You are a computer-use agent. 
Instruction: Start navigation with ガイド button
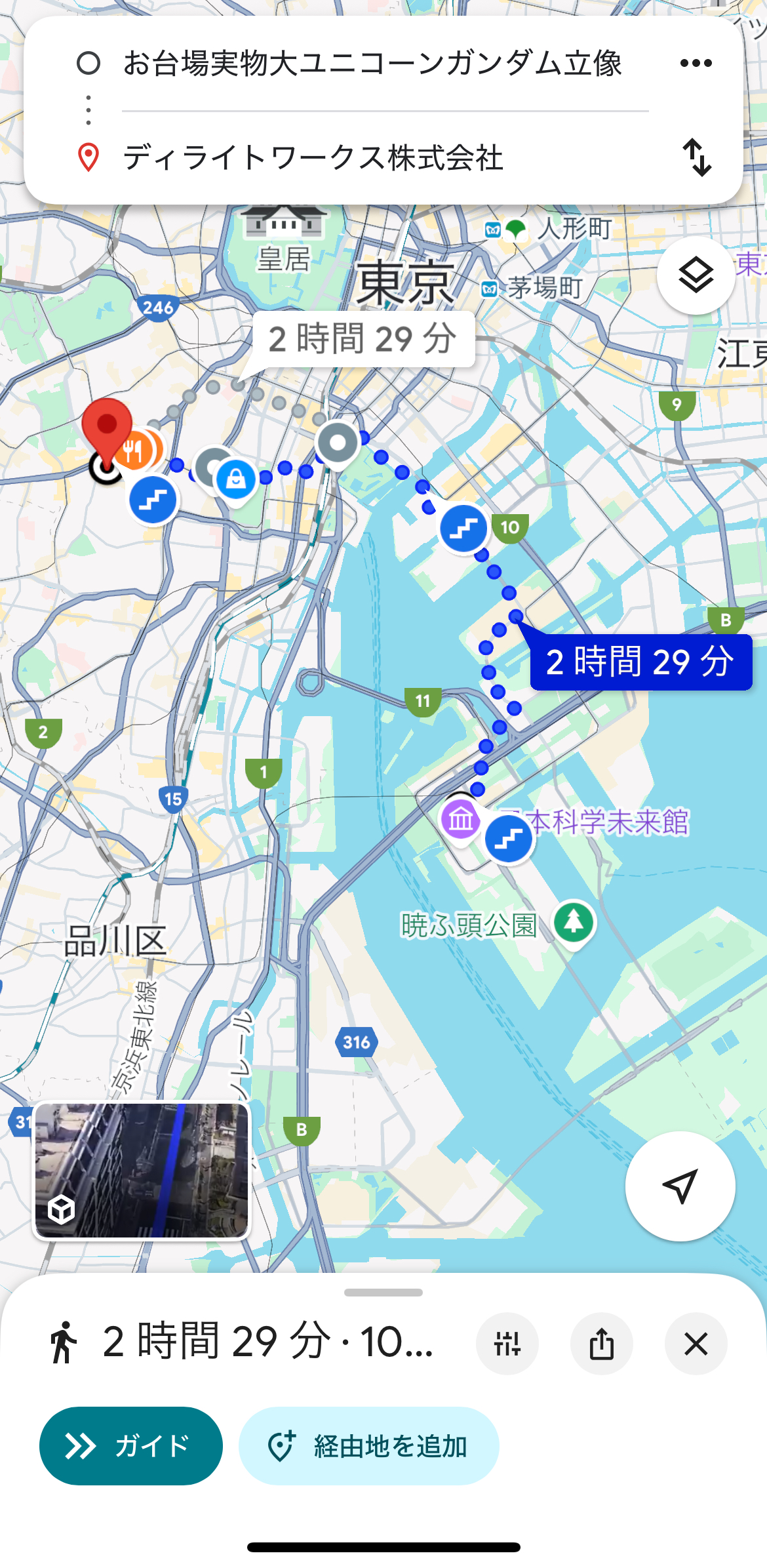click(131, 1445)
